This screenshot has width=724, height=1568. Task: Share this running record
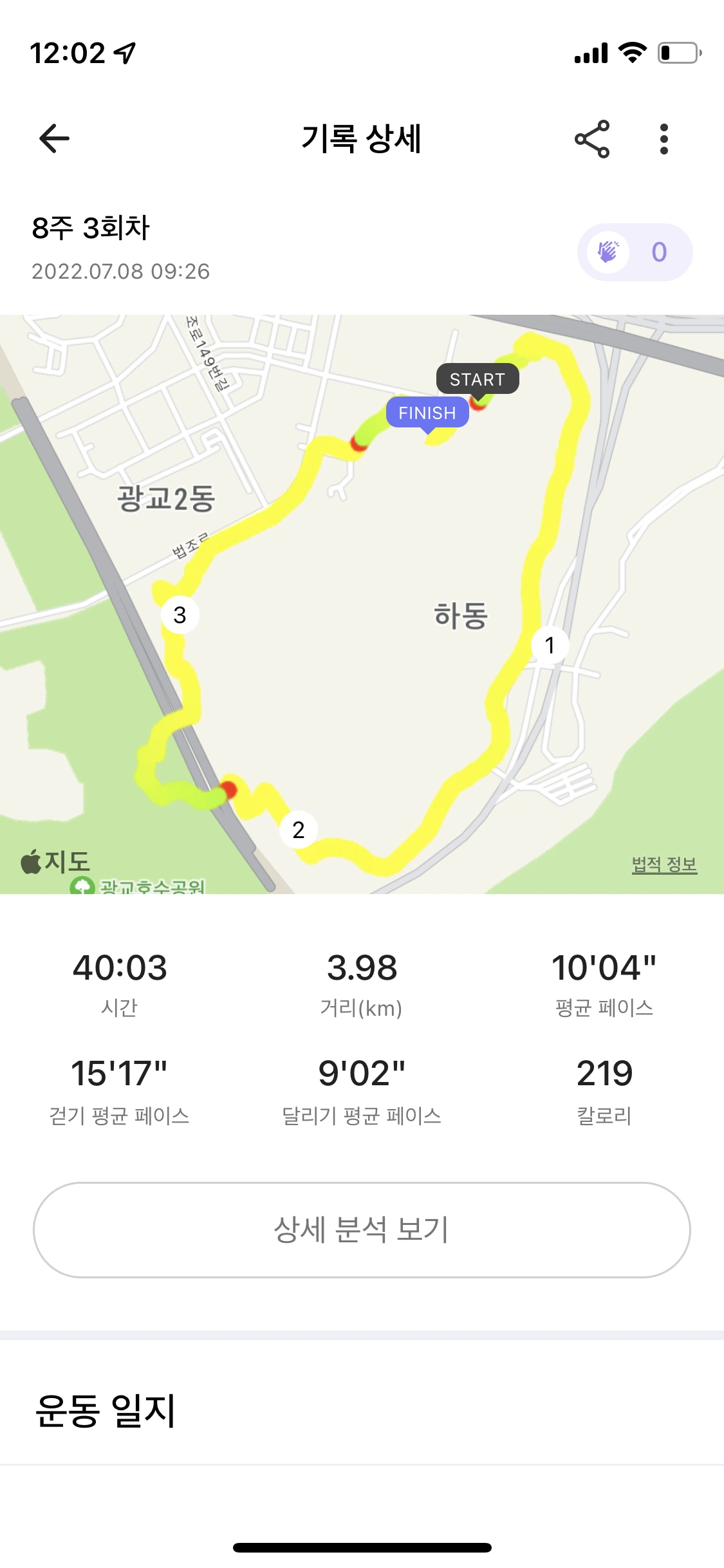pyautogui.click(x=591, y=139)
